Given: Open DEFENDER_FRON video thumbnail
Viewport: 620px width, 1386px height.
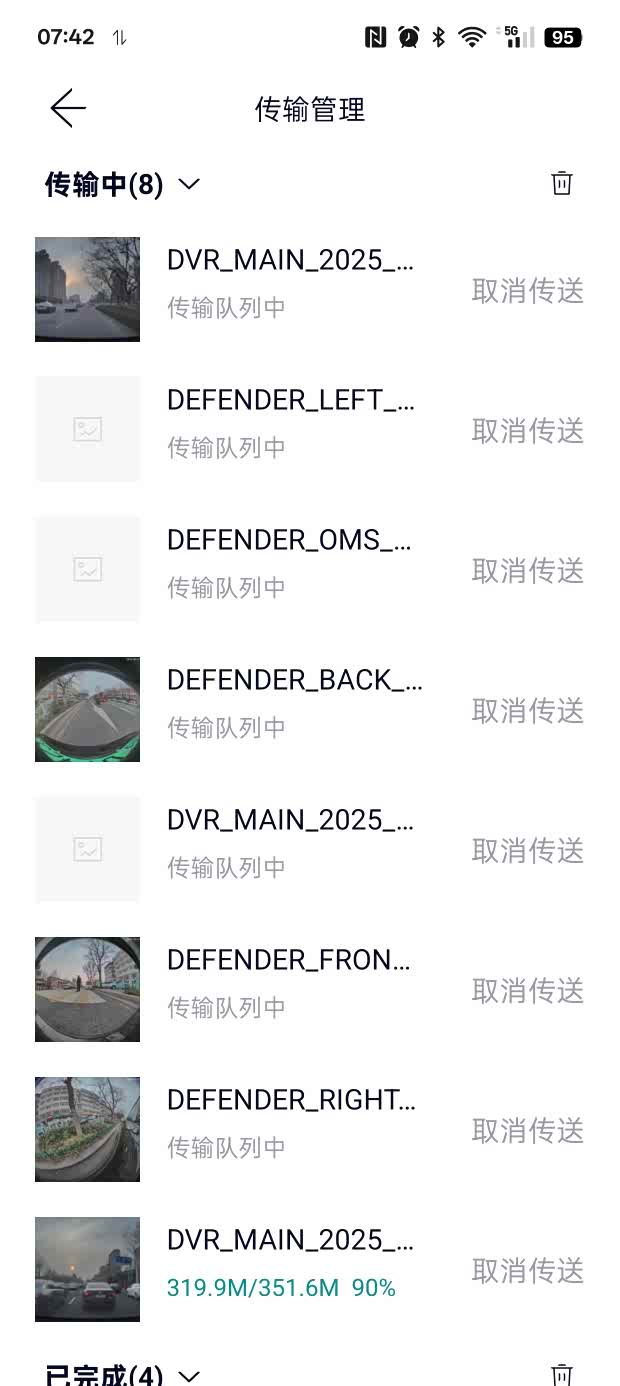Looking at the screenshot, I should (x=87, y=989).
